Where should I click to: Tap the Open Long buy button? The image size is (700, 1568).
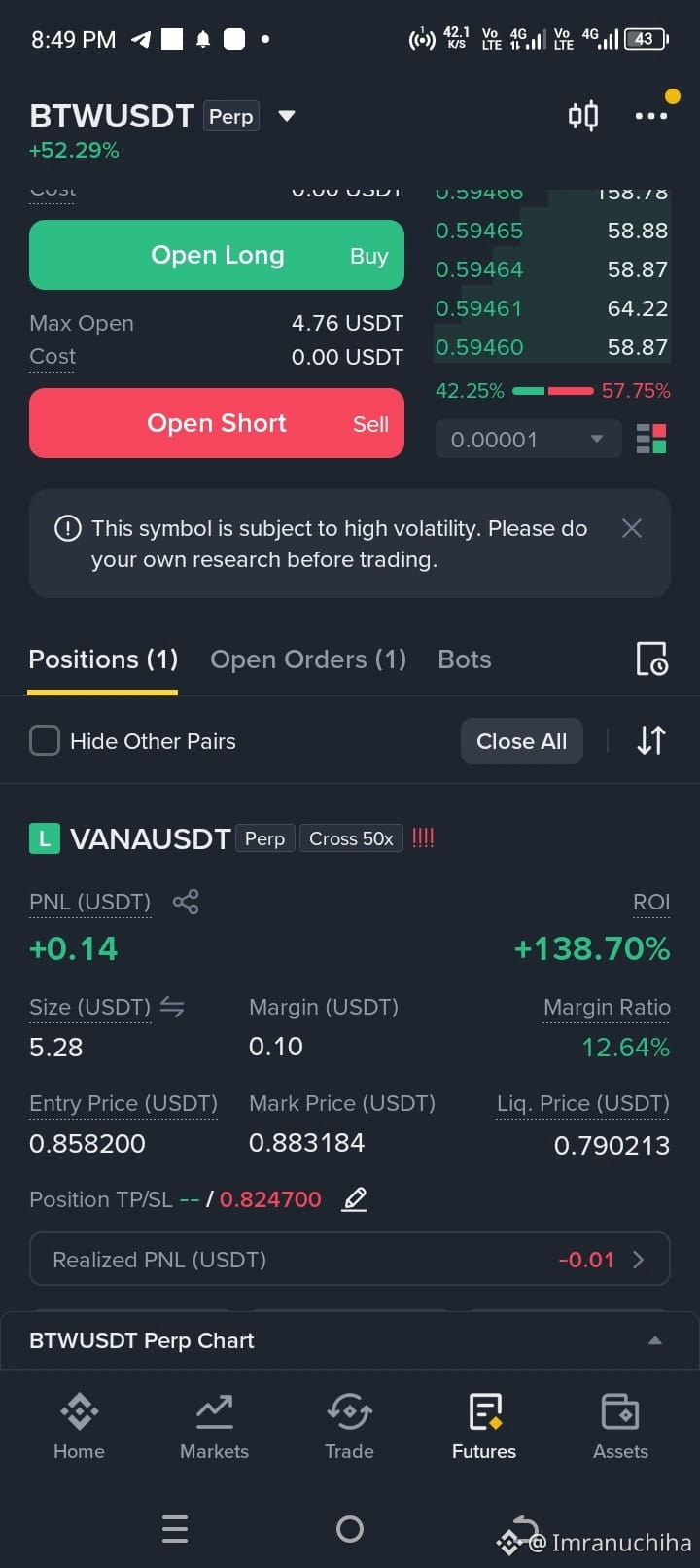[217, 255]
